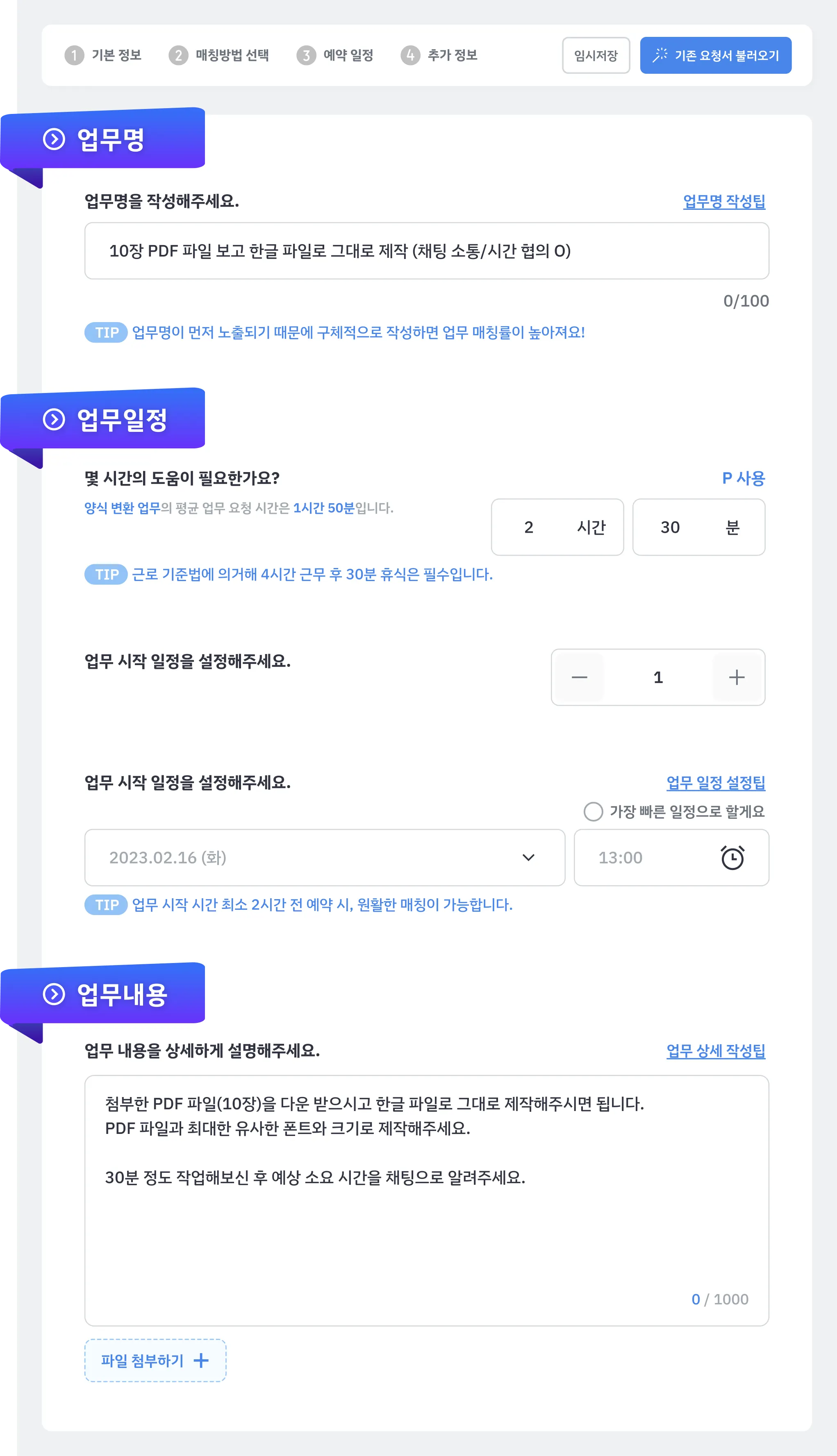Select the 가장 빠른 일정으로 할게요 option
Viewport: 837px width, 1456px height.
pos(593,811)
